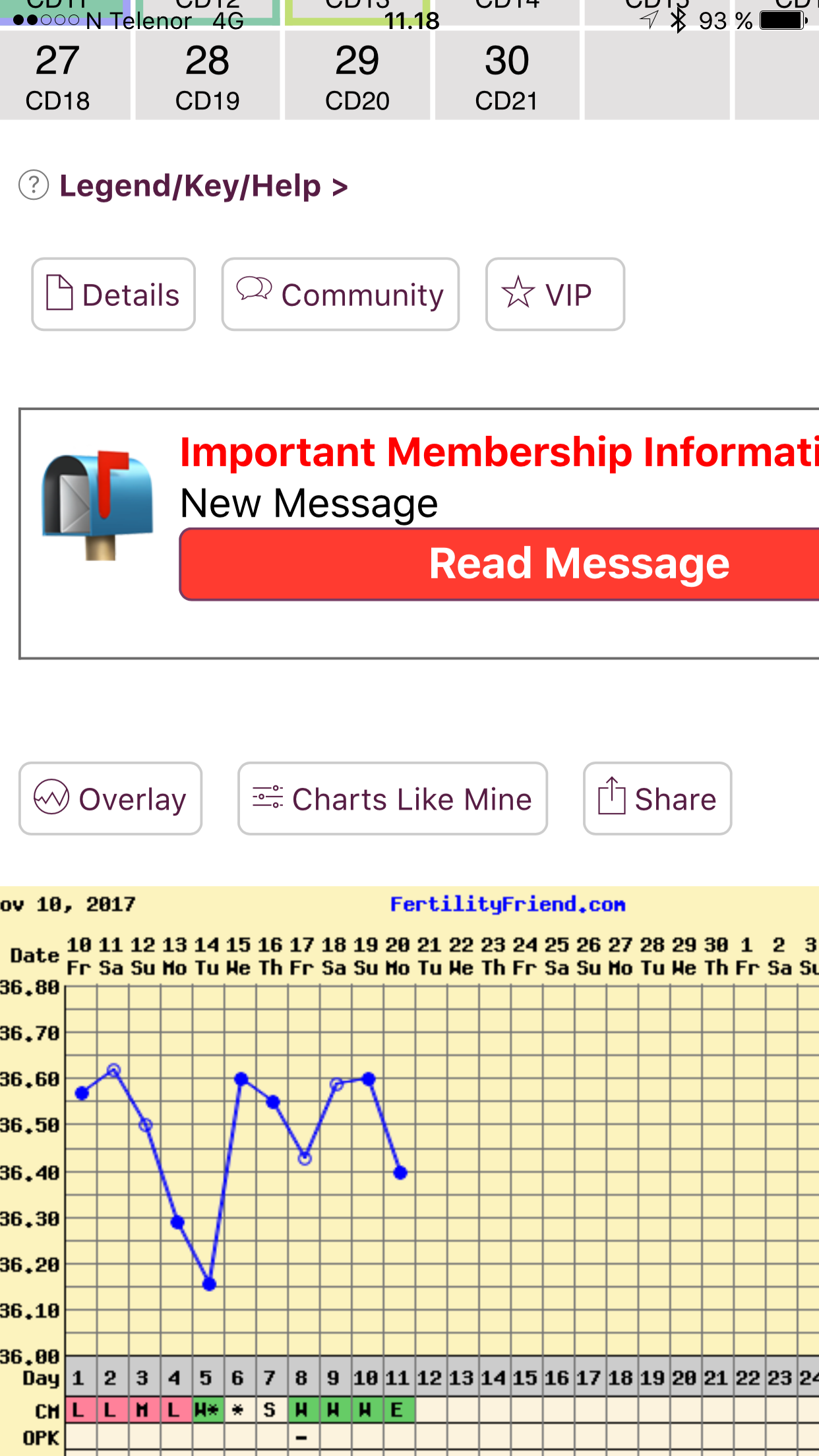Open the Details button
Screen dimensions: 819x1456
point(113,294)
